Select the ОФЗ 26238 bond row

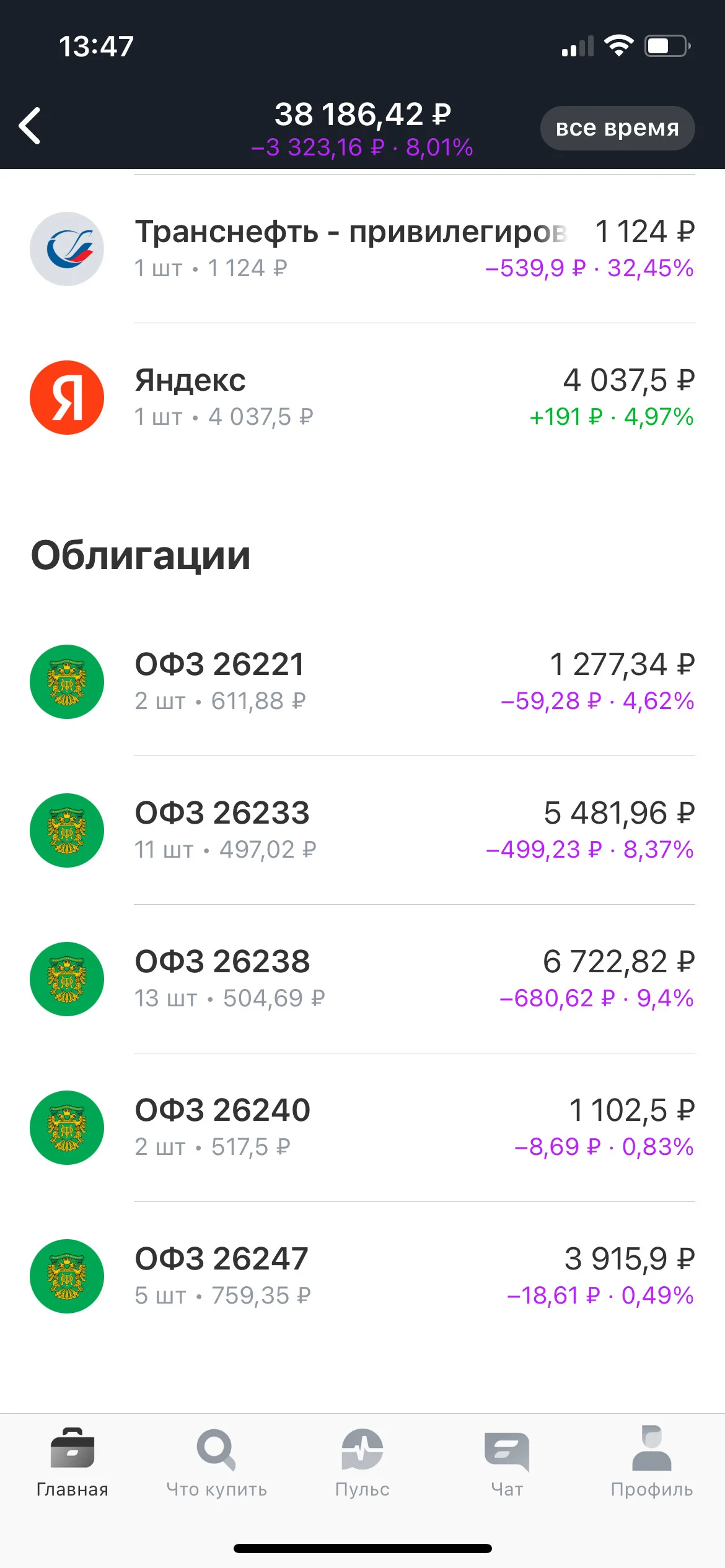[x=362, y=979]
